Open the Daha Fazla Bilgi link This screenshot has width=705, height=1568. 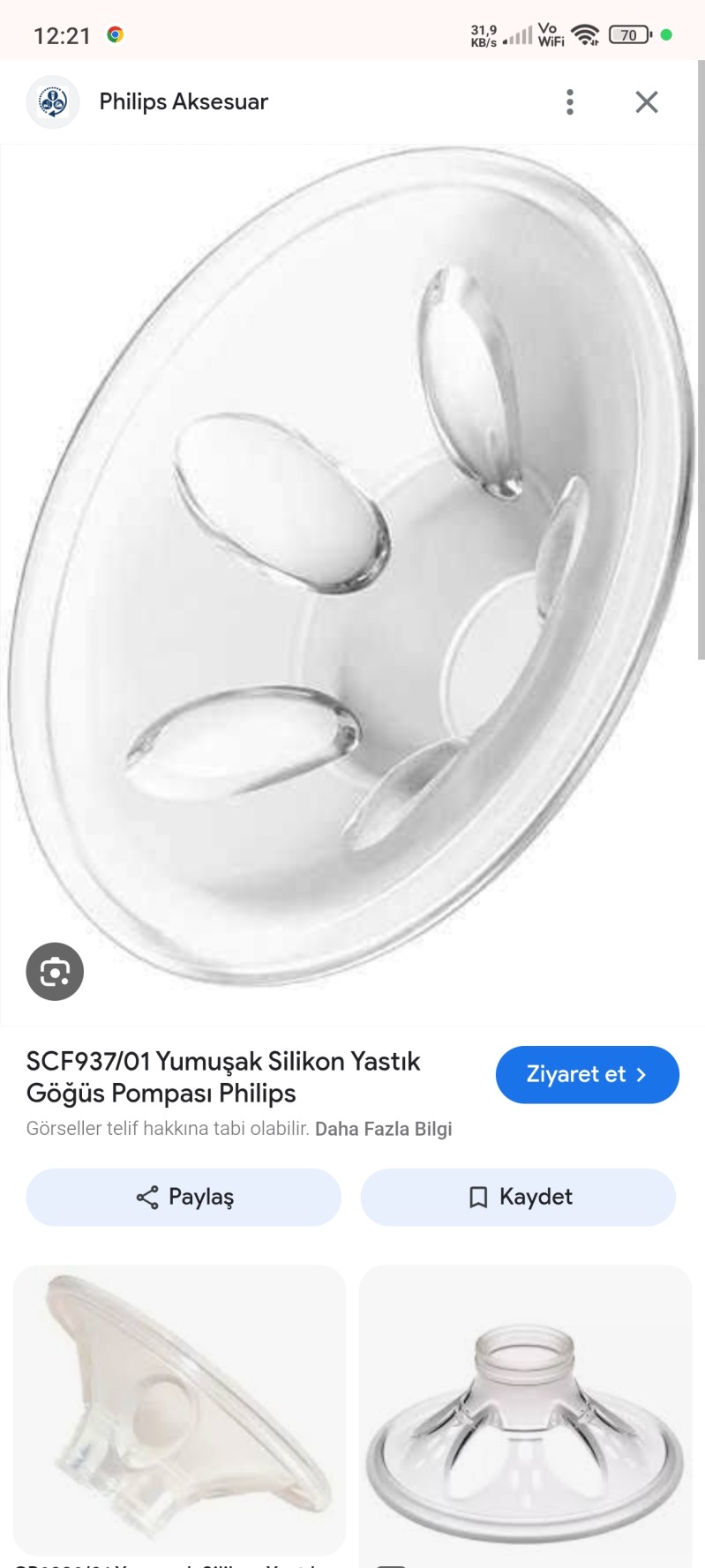point(383,1129)
